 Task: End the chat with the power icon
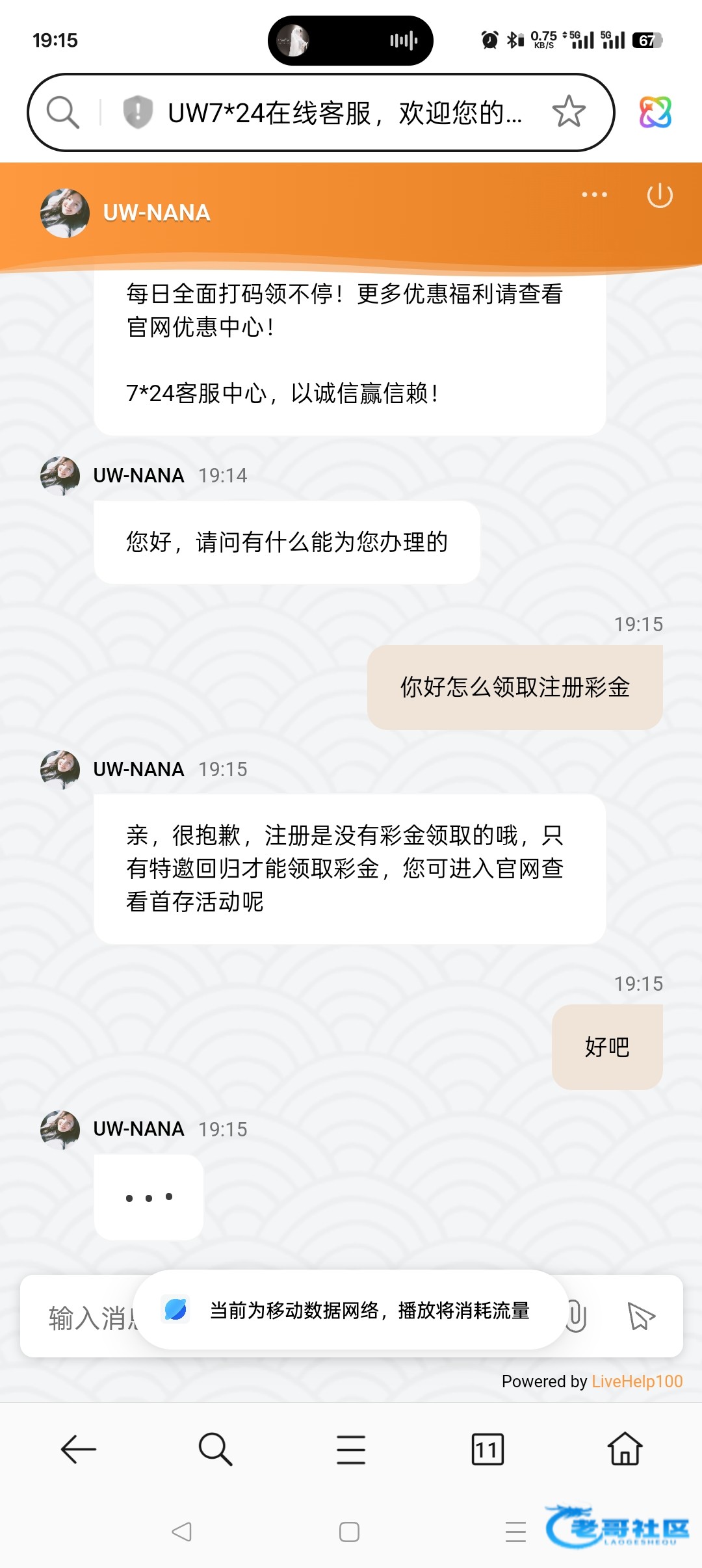pyautogui.click(x=660, y=195)
